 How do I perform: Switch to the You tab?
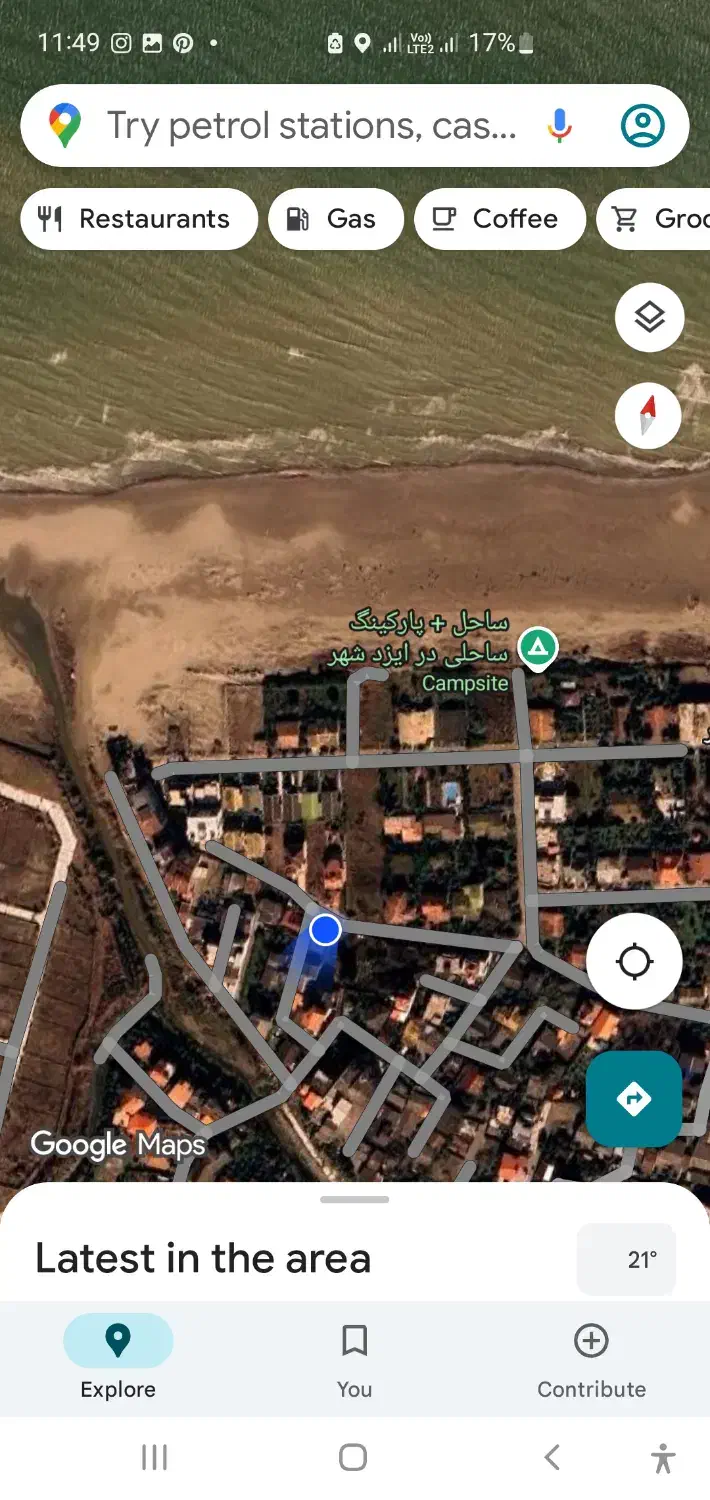pos(354,1357)
